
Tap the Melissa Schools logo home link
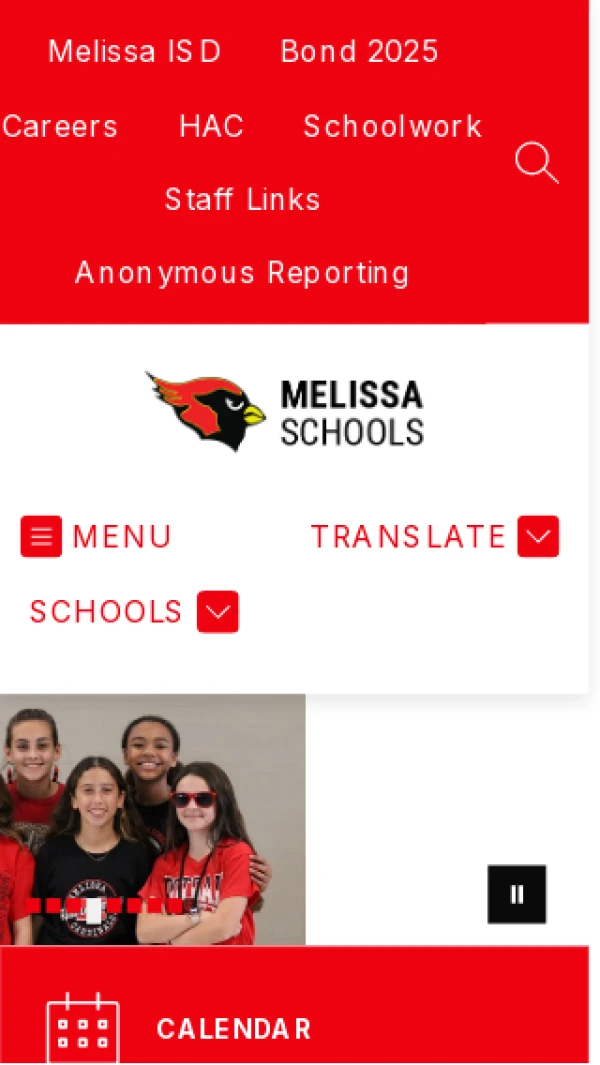pyautogui.click(x=286, y=411)
